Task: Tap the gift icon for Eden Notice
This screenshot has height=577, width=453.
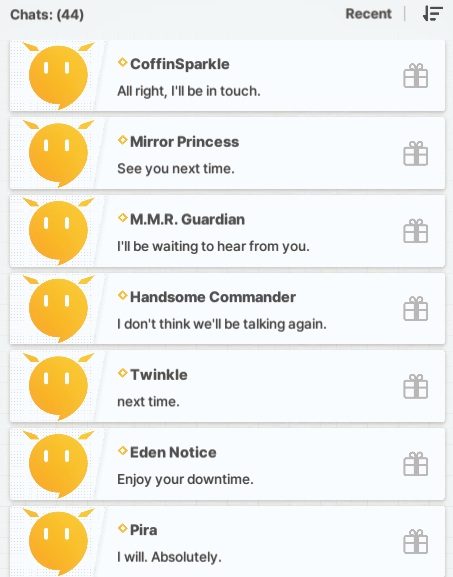Action: pyautogui.click(x=415, y=464)
